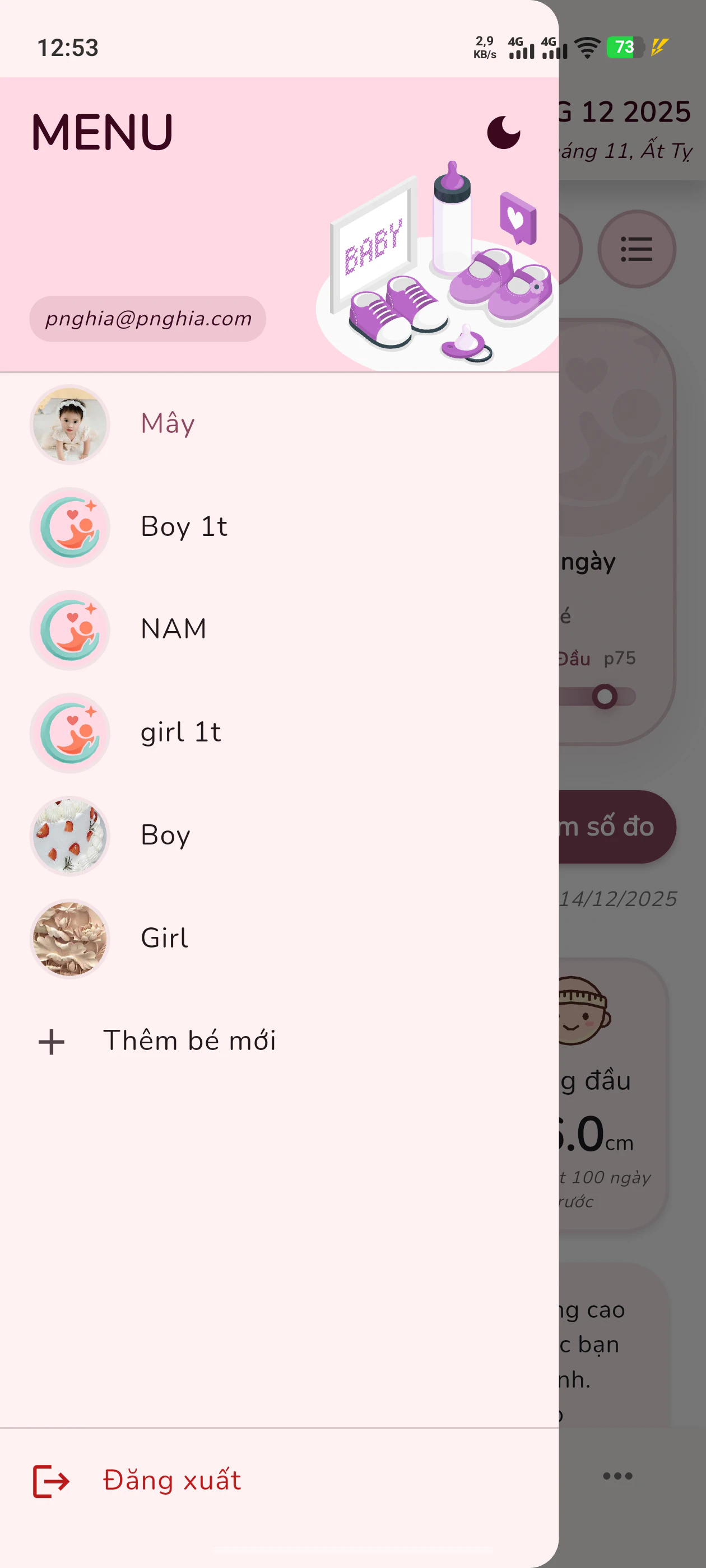The image size is (706, 1568).
Task: Log out via Đăng xuất
Action: point(172,1480)
